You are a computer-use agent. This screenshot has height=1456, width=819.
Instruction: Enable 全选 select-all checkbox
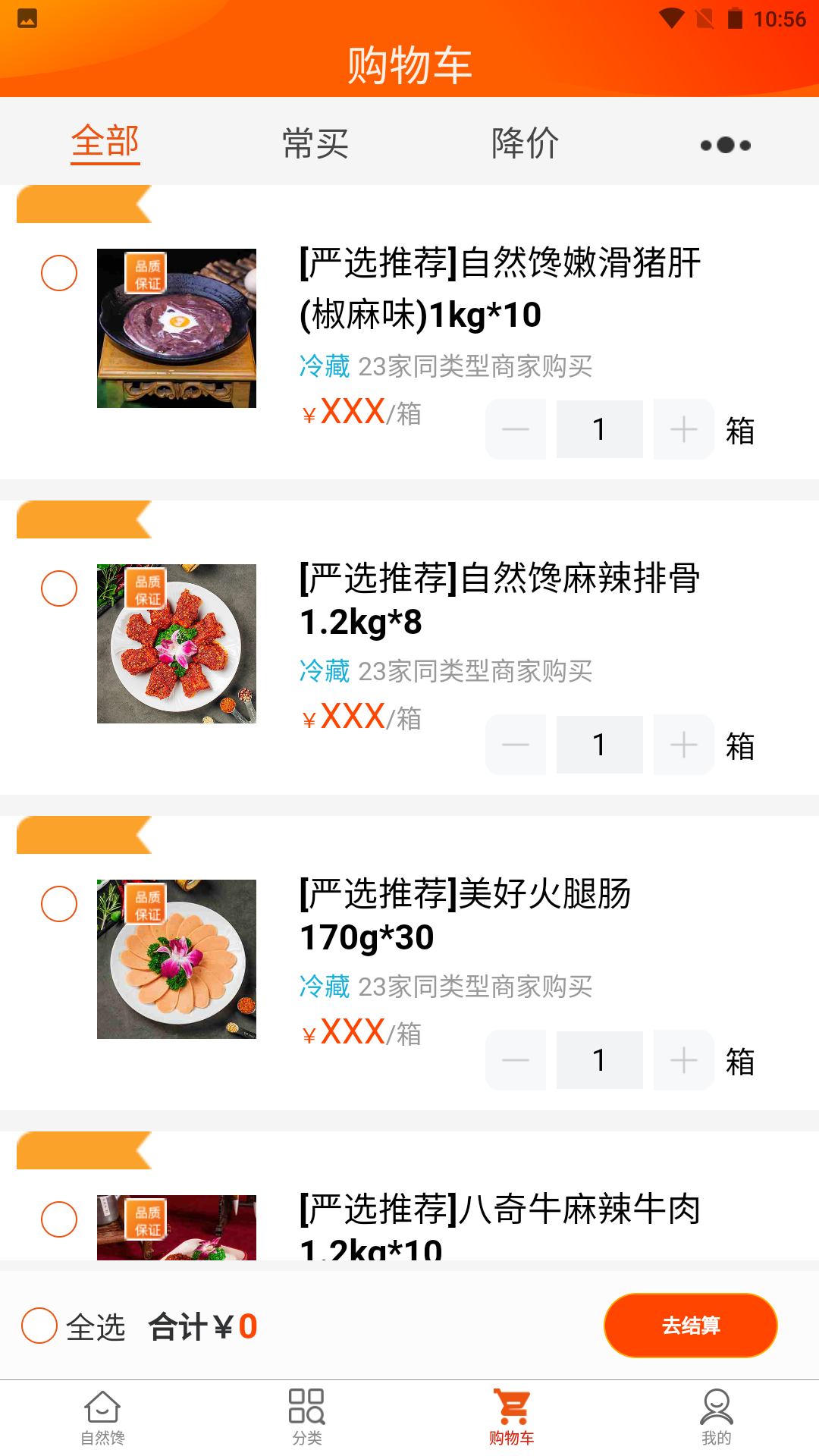[x=39, y=1326]
